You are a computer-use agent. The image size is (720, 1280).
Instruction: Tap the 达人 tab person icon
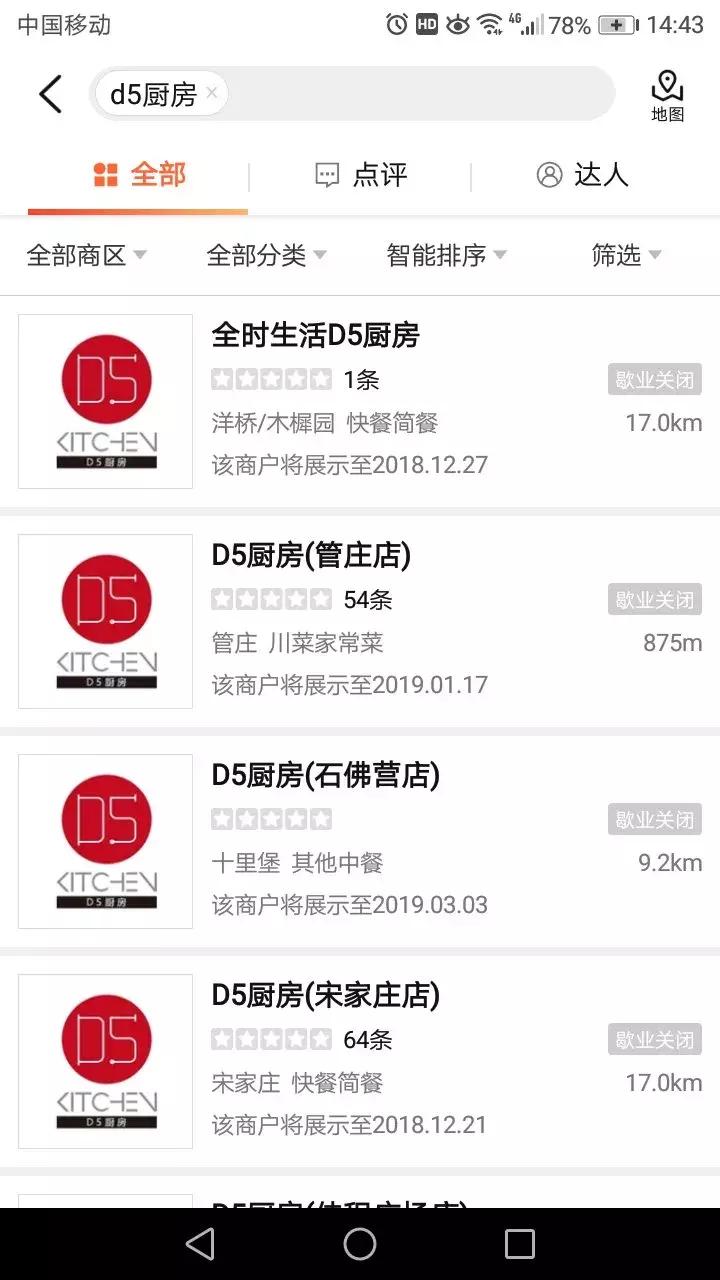click(548, 174)
